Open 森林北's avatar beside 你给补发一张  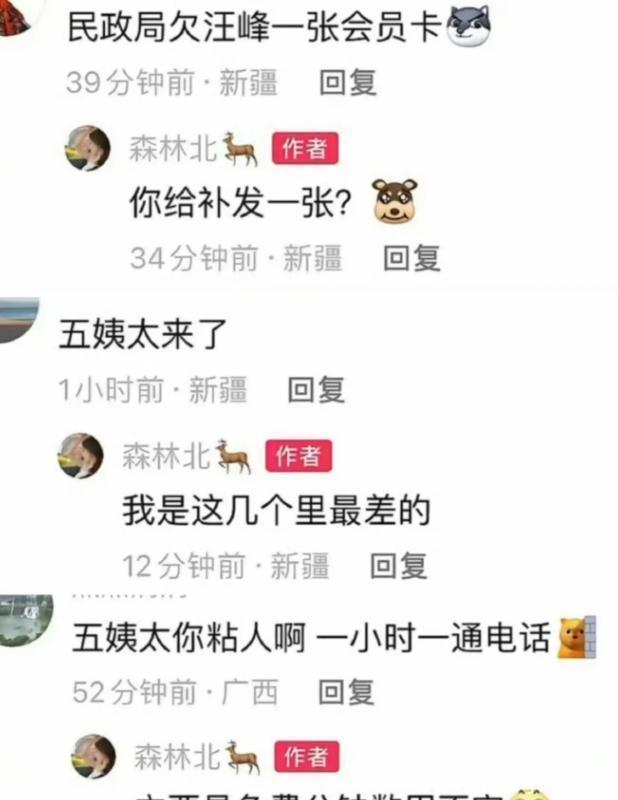click(x=88, y=149)
